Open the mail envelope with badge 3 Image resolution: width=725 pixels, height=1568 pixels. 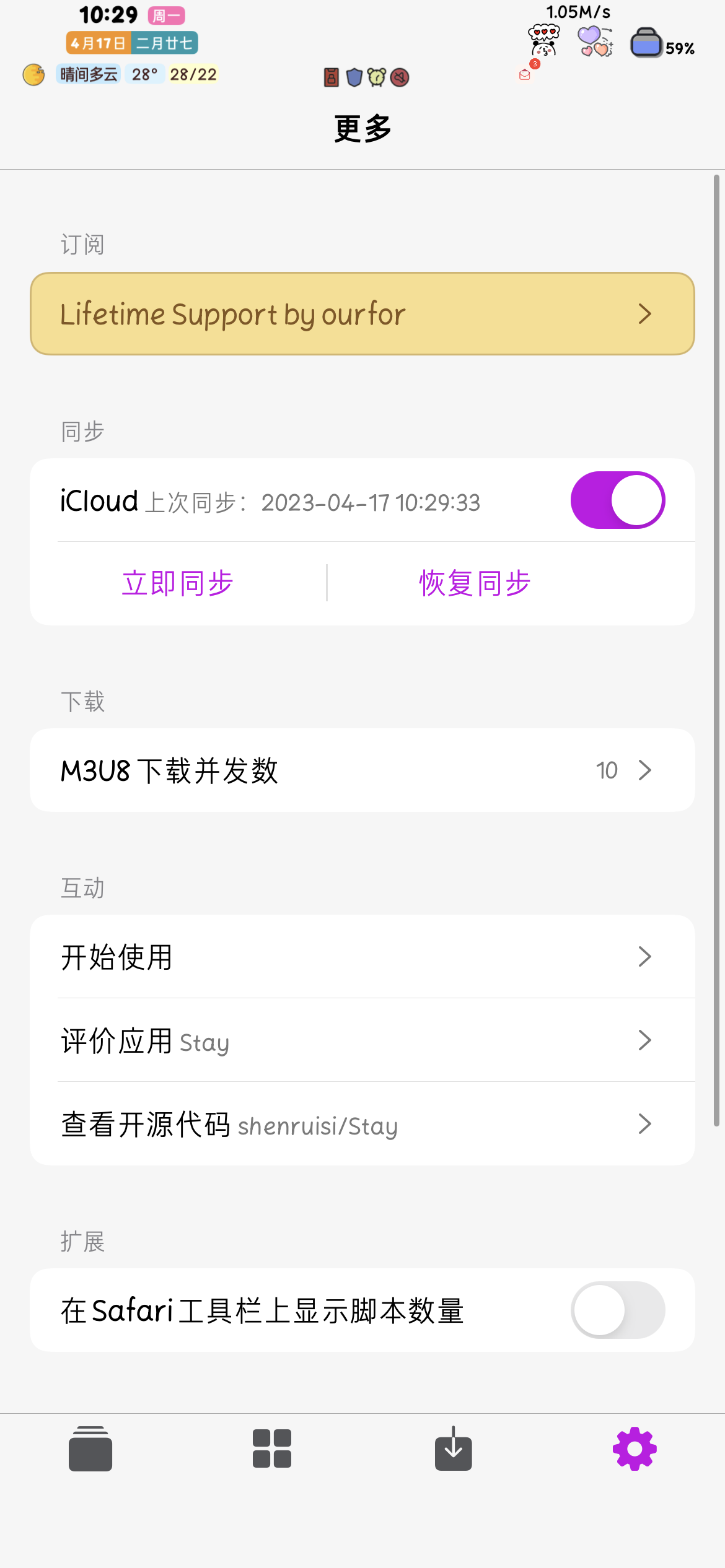pos(525,74)
